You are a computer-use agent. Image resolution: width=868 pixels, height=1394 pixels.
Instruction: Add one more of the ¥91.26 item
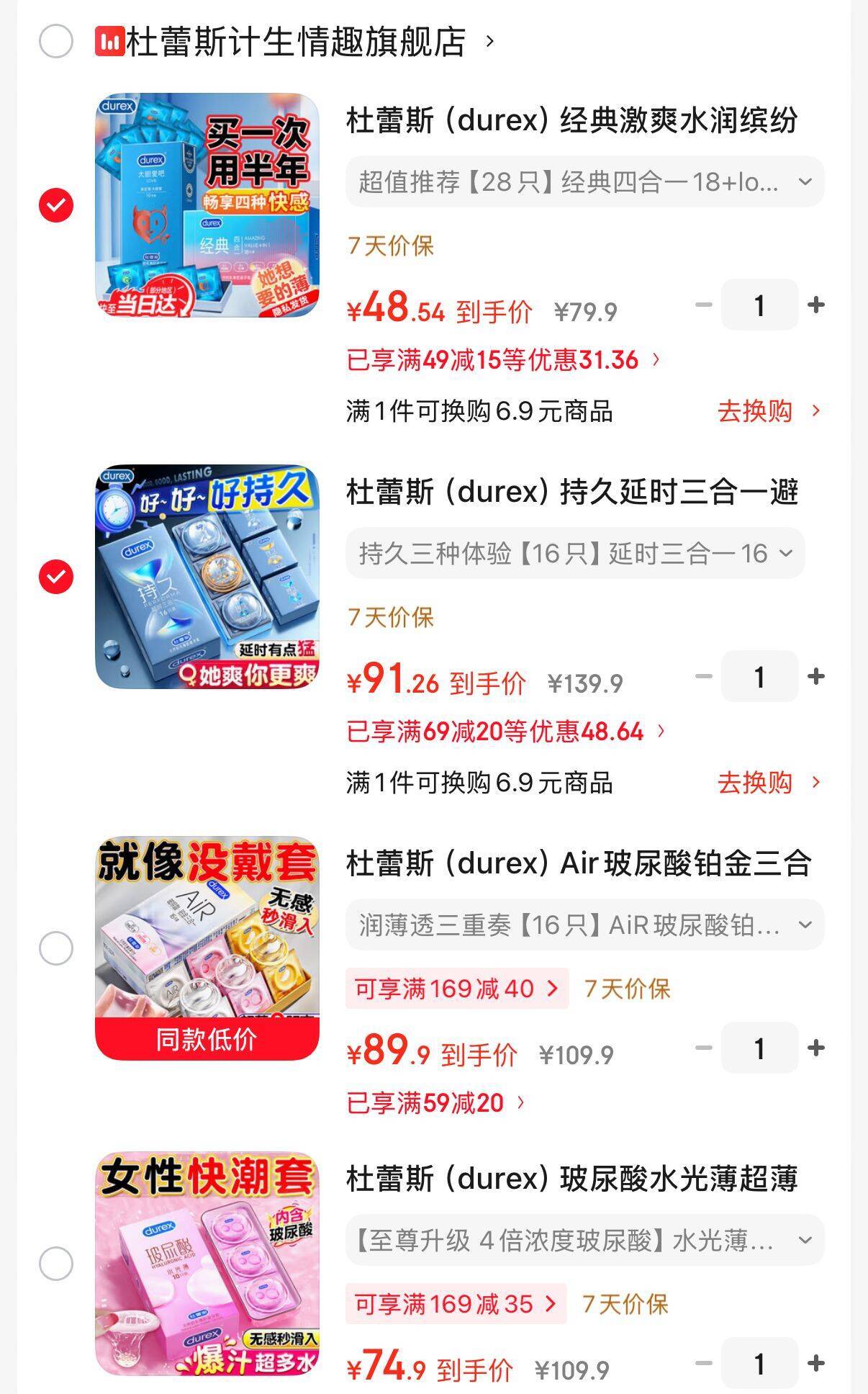click(x=815, y=677)
